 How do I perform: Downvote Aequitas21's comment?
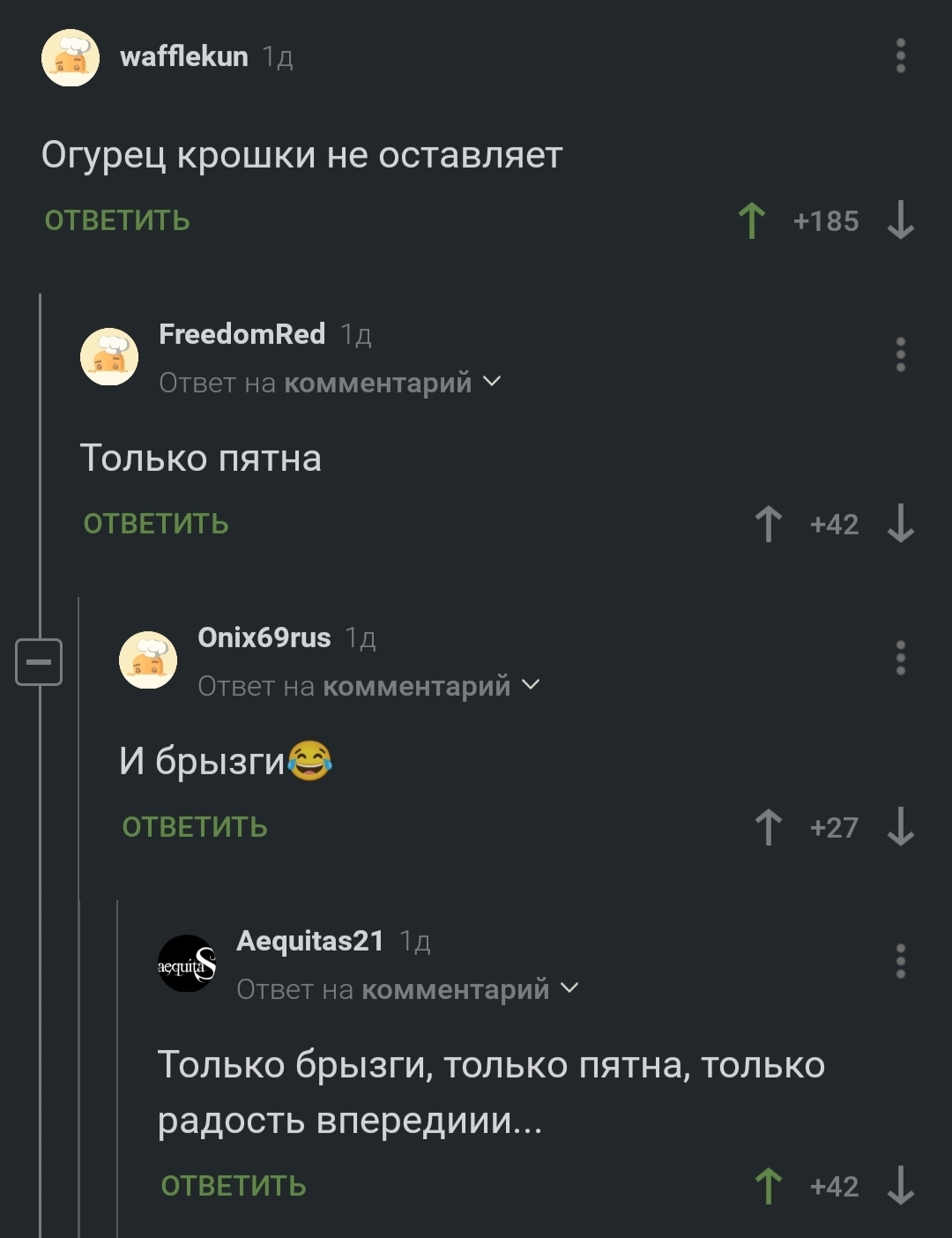tap(900, 1186)
